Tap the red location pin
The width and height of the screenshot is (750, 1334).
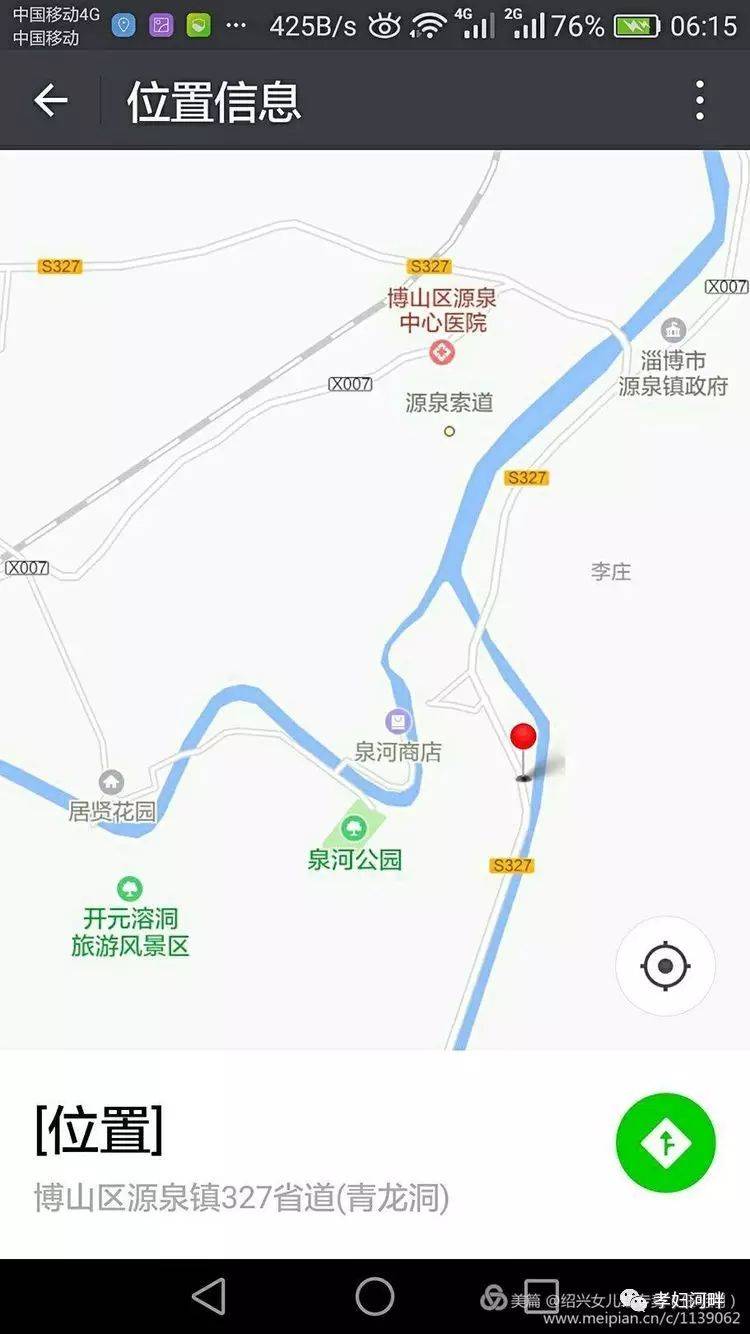point(523,740)
